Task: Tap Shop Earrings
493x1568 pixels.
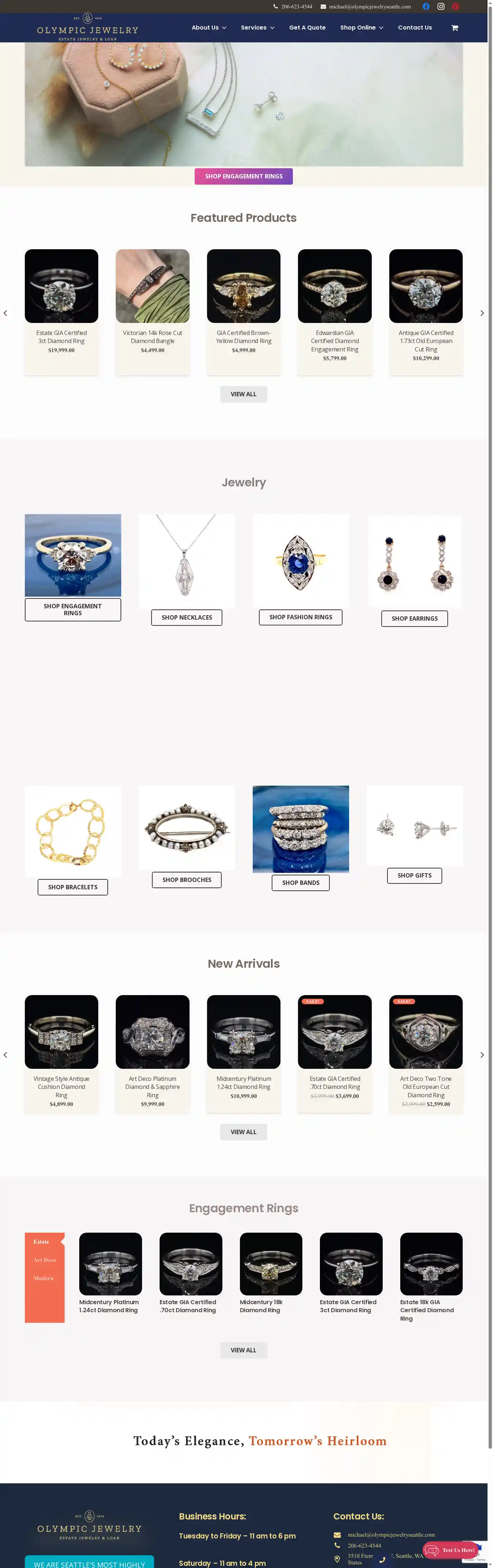Action: [414, 619]
